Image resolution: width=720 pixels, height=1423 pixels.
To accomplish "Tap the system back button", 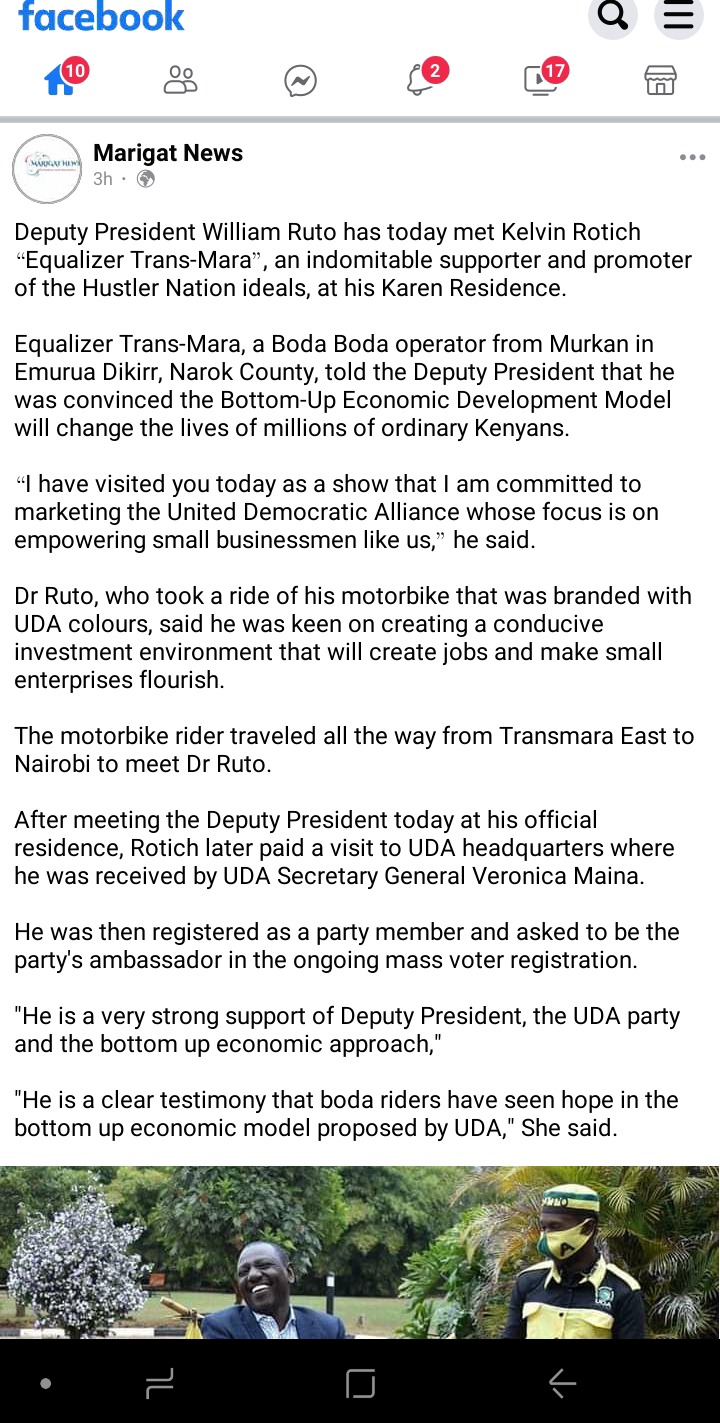I will pos(562,1383).
